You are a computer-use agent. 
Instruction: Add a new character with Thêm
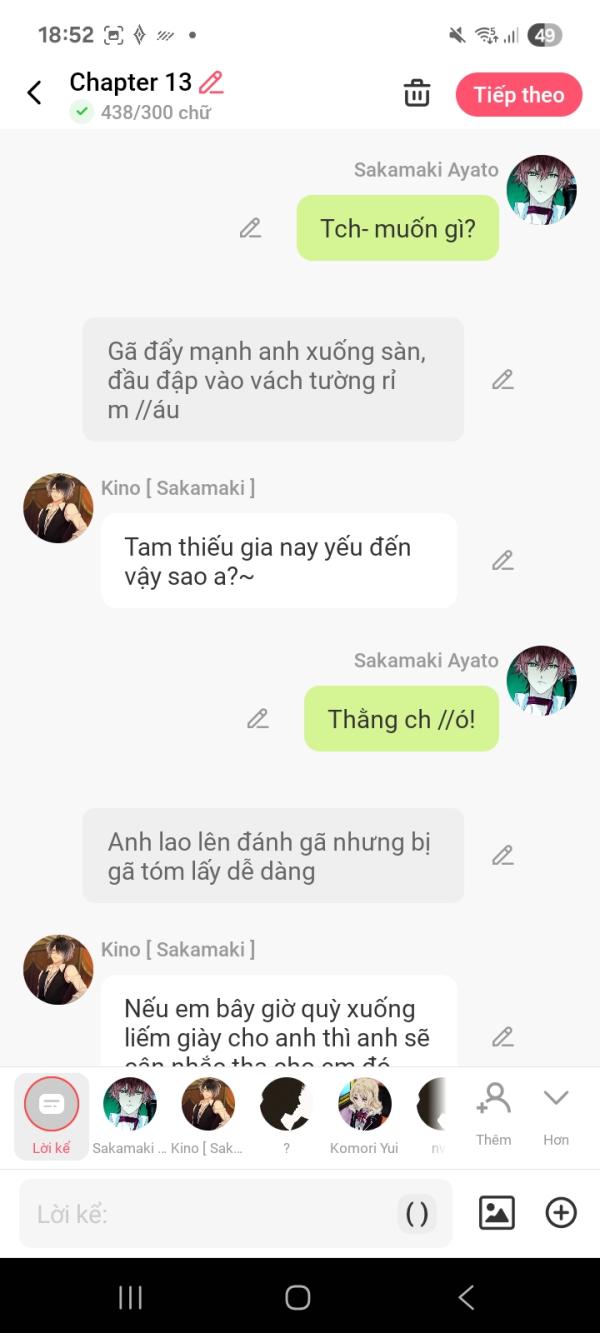493,1113
